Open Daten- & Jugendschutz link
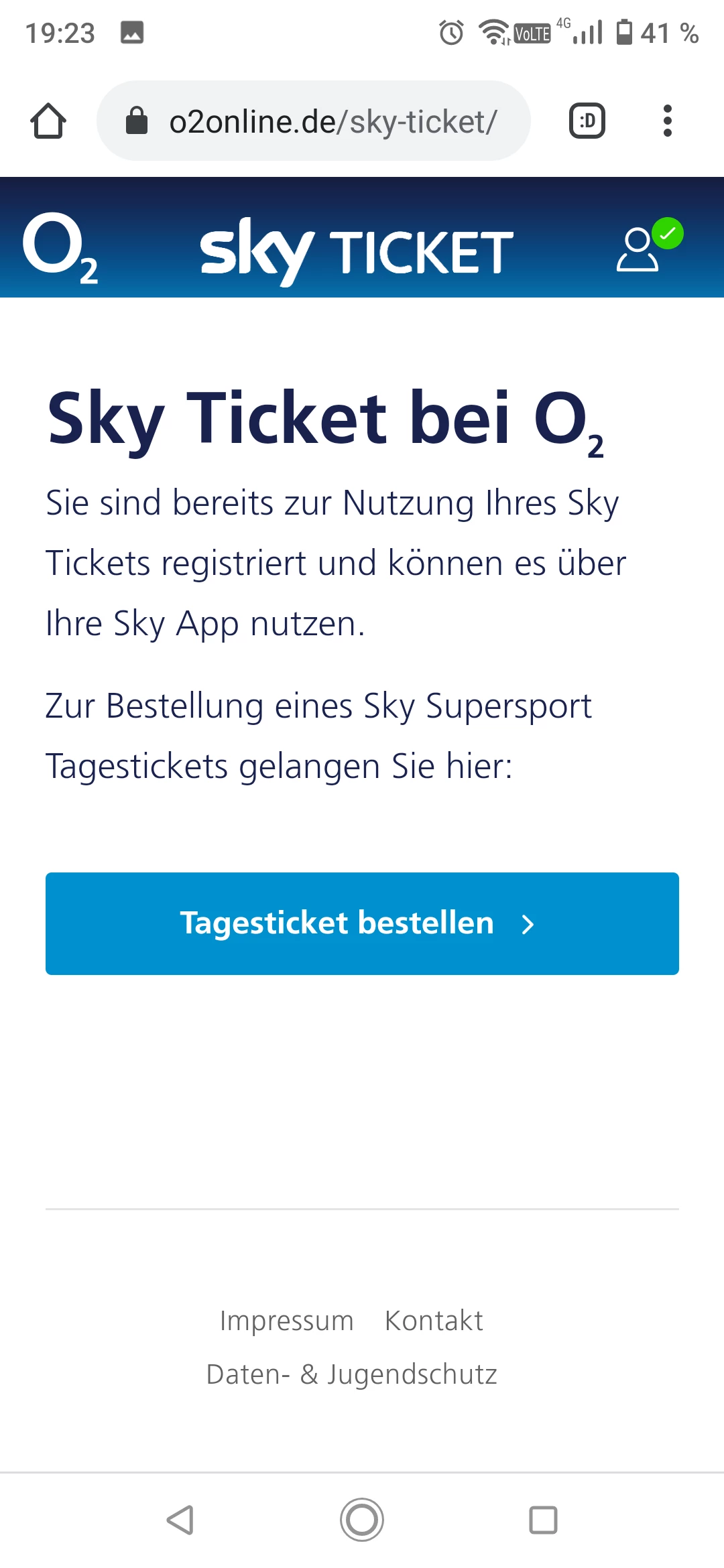 [x=351, y=1374]
